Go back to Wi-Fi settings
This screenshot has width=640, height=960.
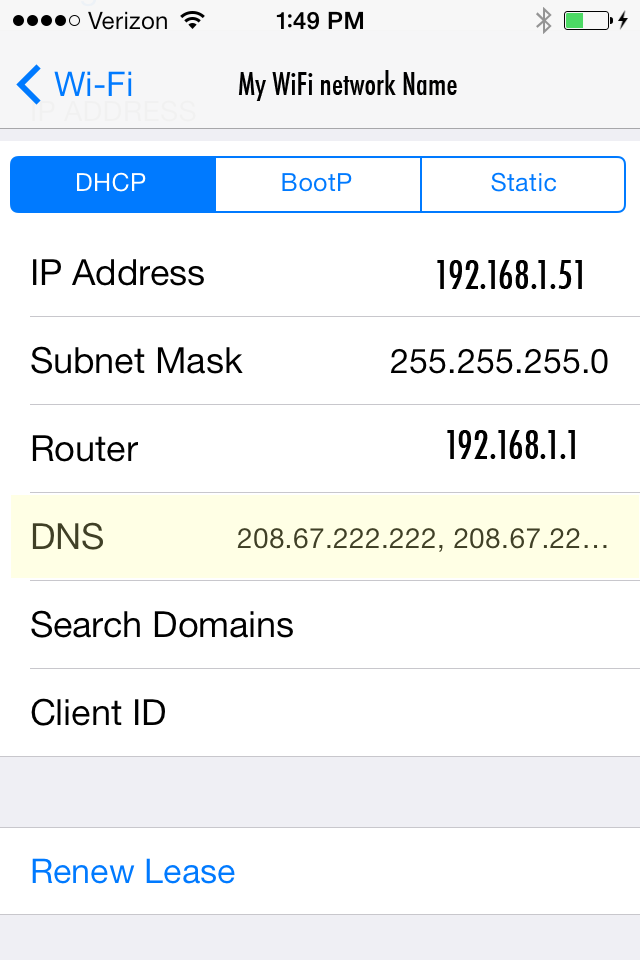tap(76, 84)
